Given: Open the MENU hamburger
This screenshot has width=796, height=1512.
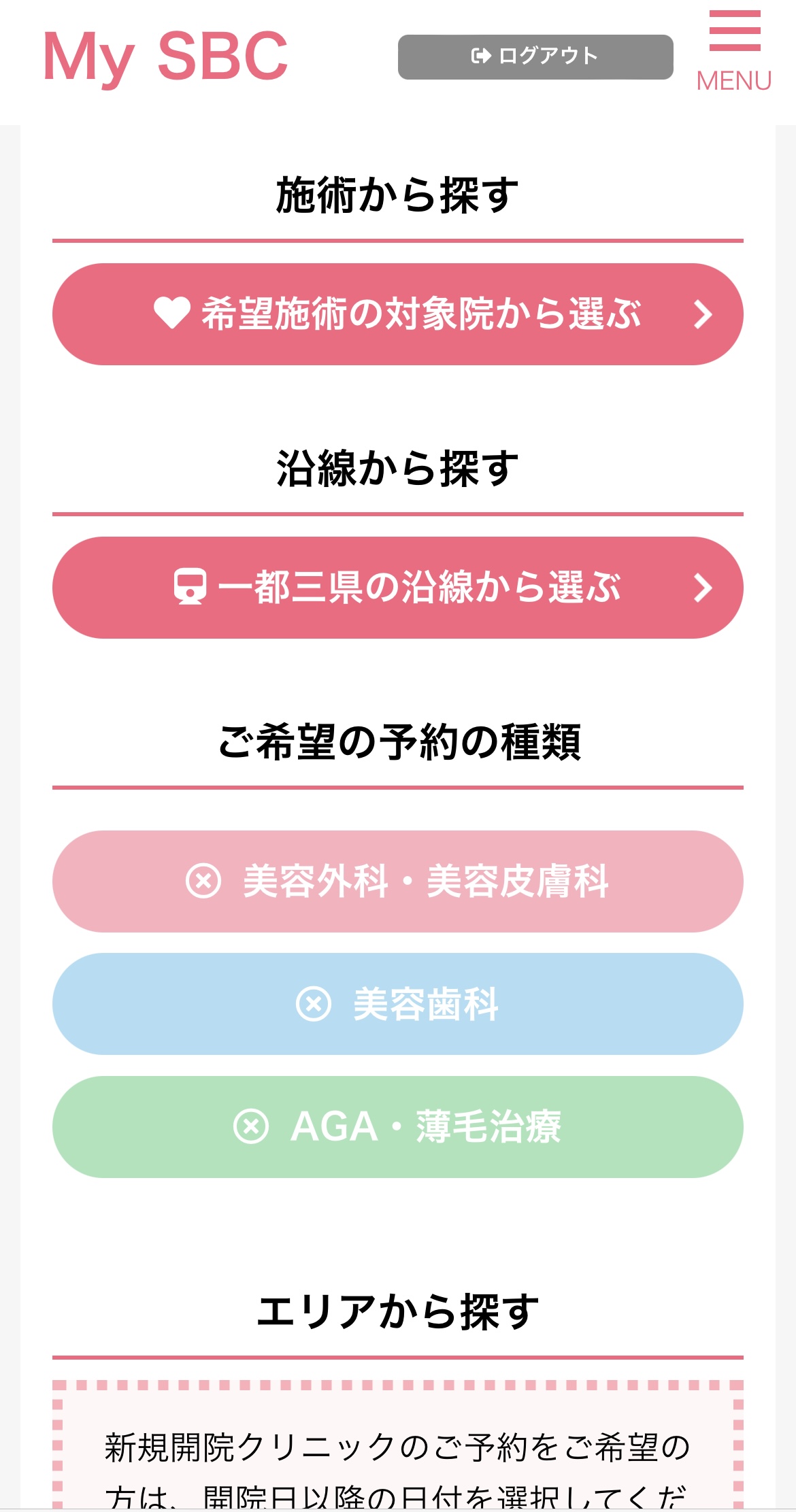Looking at the screenshot, I should [734, 50].
